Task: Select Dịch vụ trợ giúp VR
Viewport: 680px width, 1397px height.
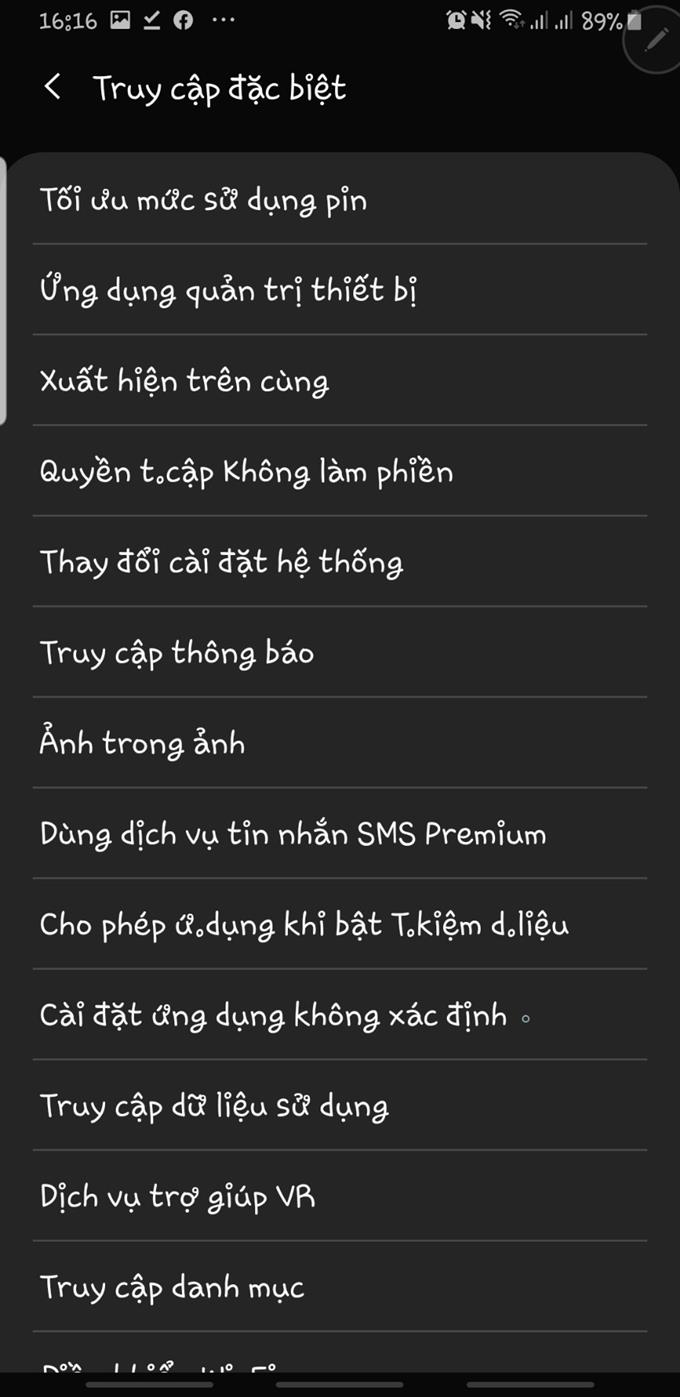Action: [x=340, y=1197]
